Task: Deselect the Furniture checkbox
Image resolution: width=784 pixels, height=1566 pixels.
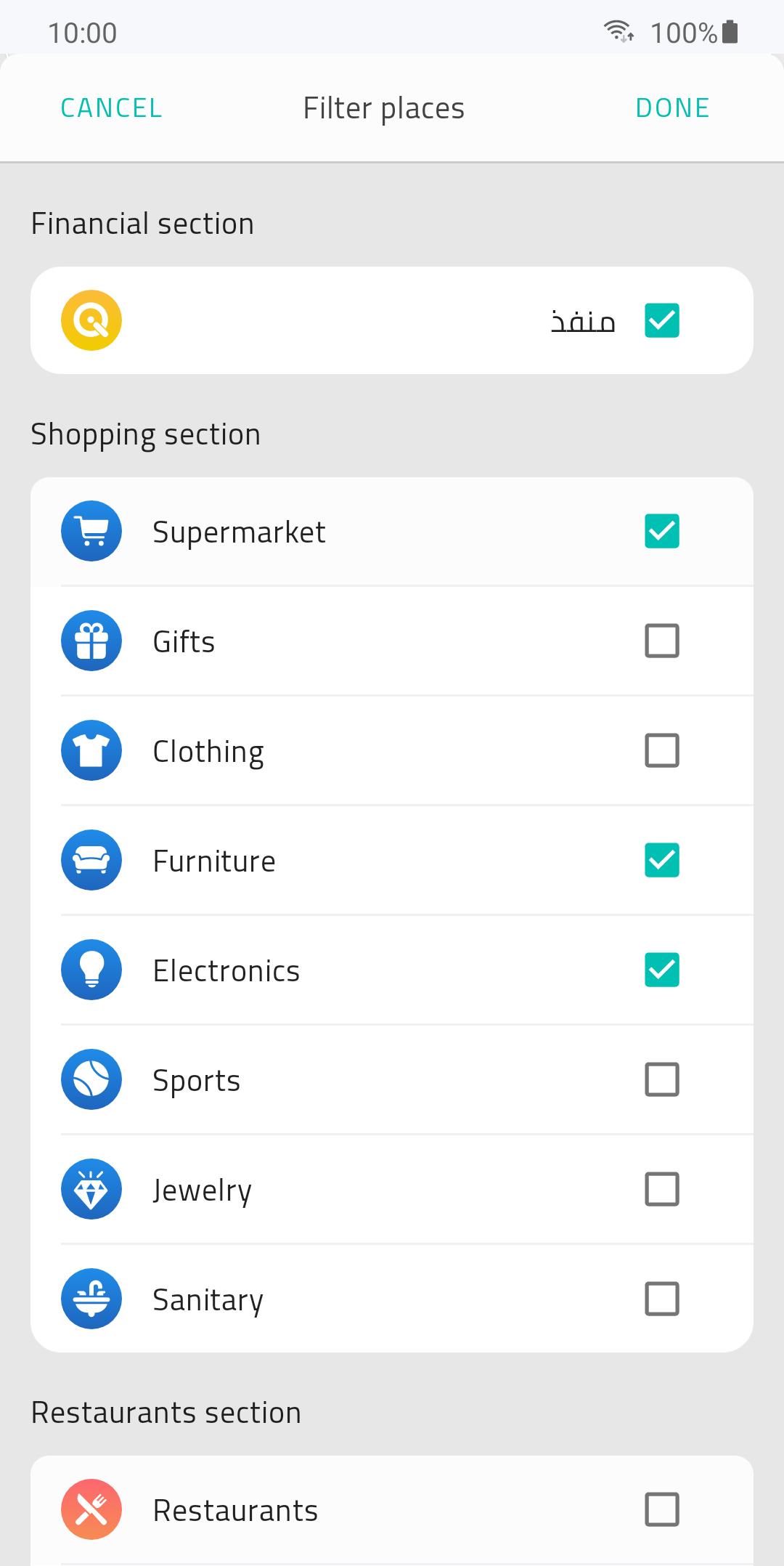Action: coord(661,860)
